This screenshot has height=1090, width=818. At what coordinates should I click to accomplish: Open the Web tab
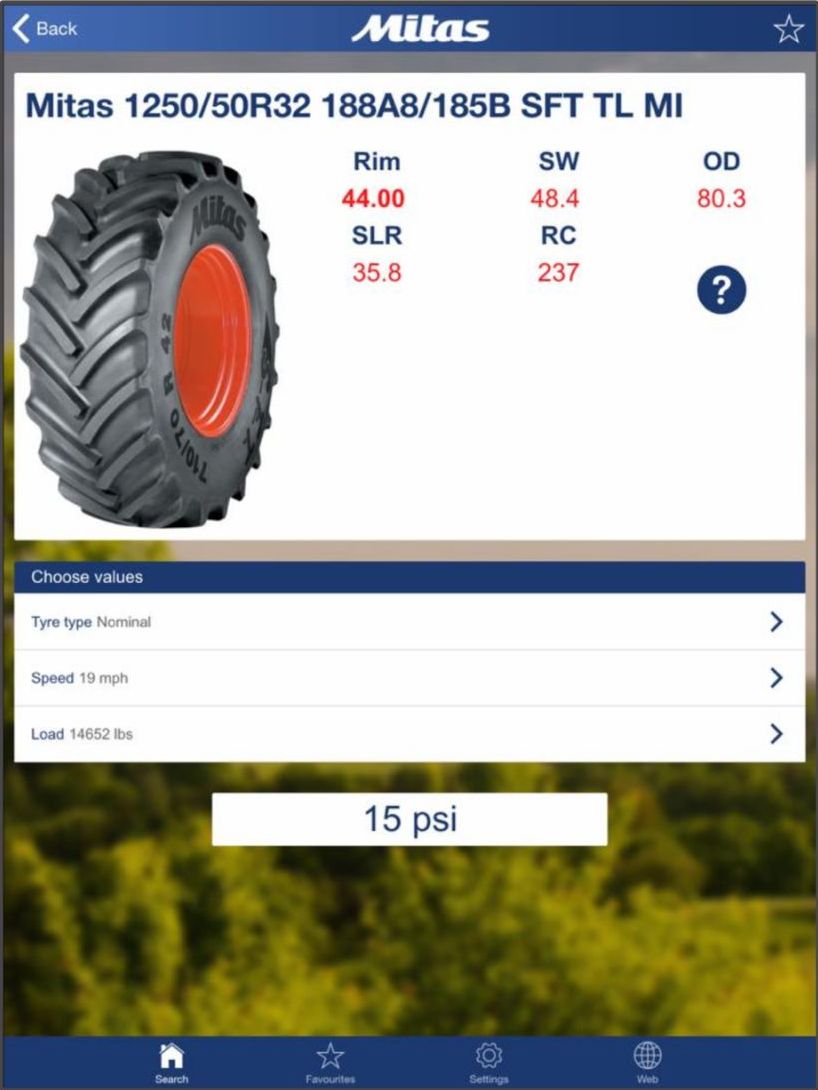(x=647, y=1062)
